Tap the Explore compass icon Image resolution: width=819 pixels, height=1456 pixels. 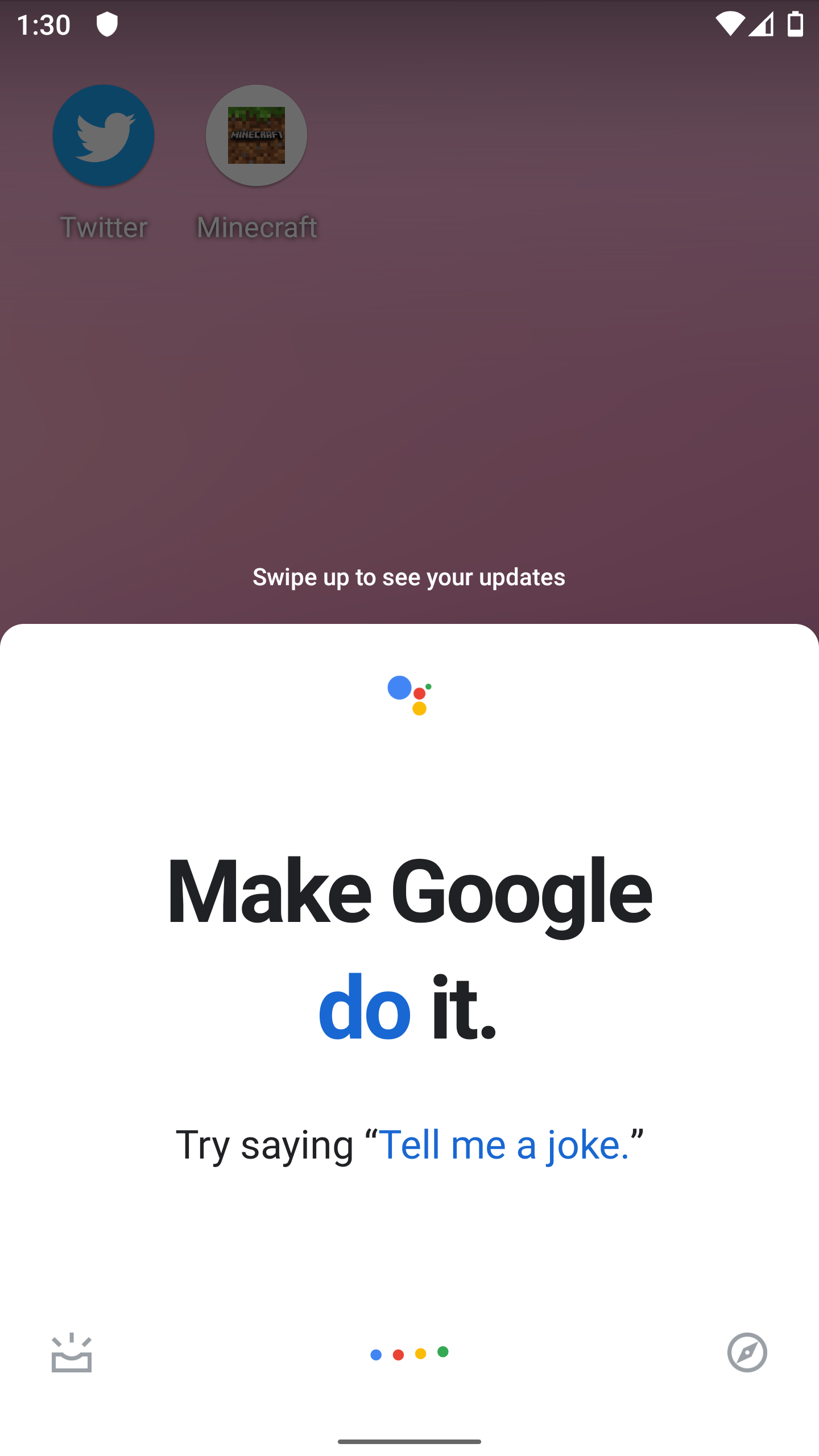click(x=747, y=1354)
